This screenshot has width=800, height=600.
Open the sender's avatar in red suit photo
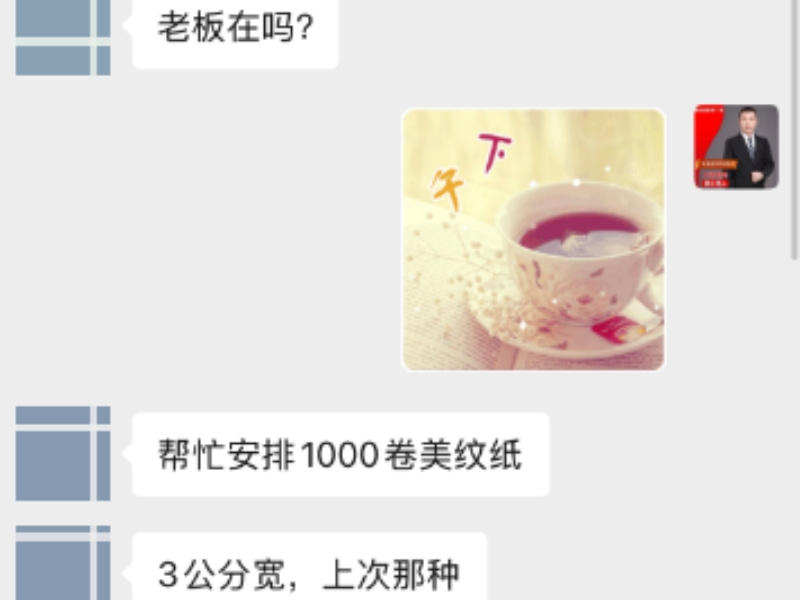(x=736, y=146)
